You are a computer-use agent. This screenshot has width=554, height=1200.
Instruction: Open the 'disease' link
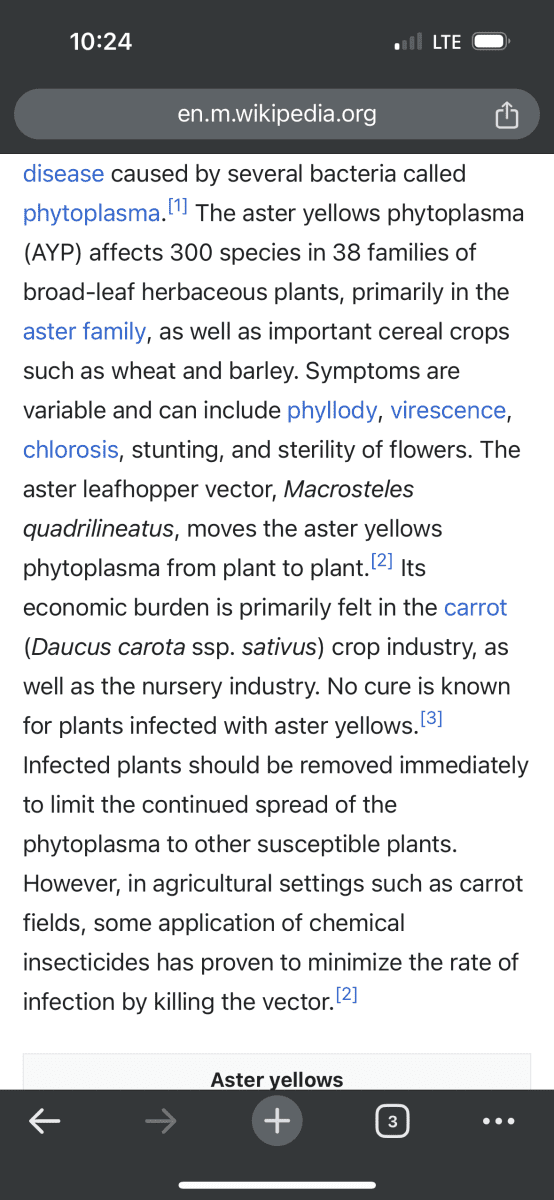tap(63, 174)
